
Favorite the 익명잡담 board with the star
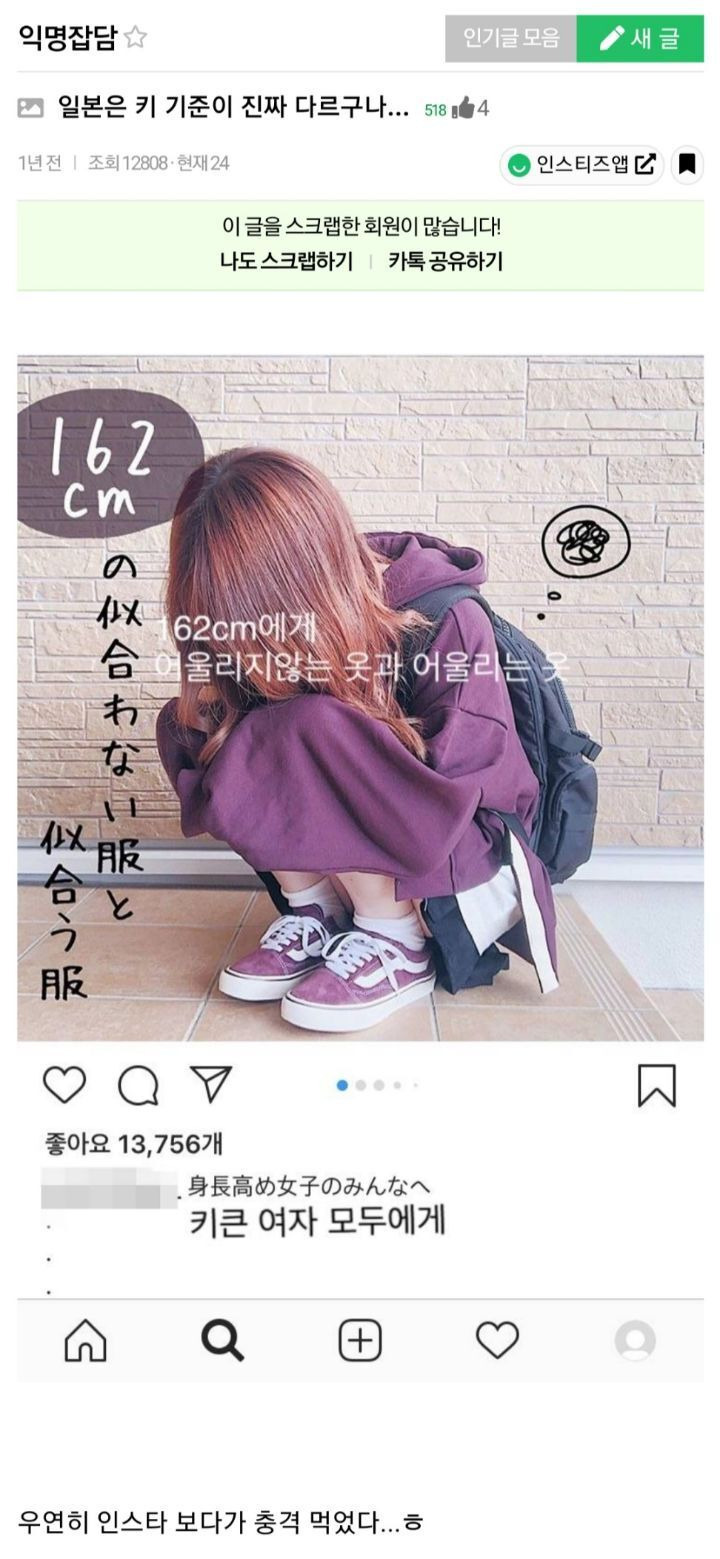click(136, 38)
